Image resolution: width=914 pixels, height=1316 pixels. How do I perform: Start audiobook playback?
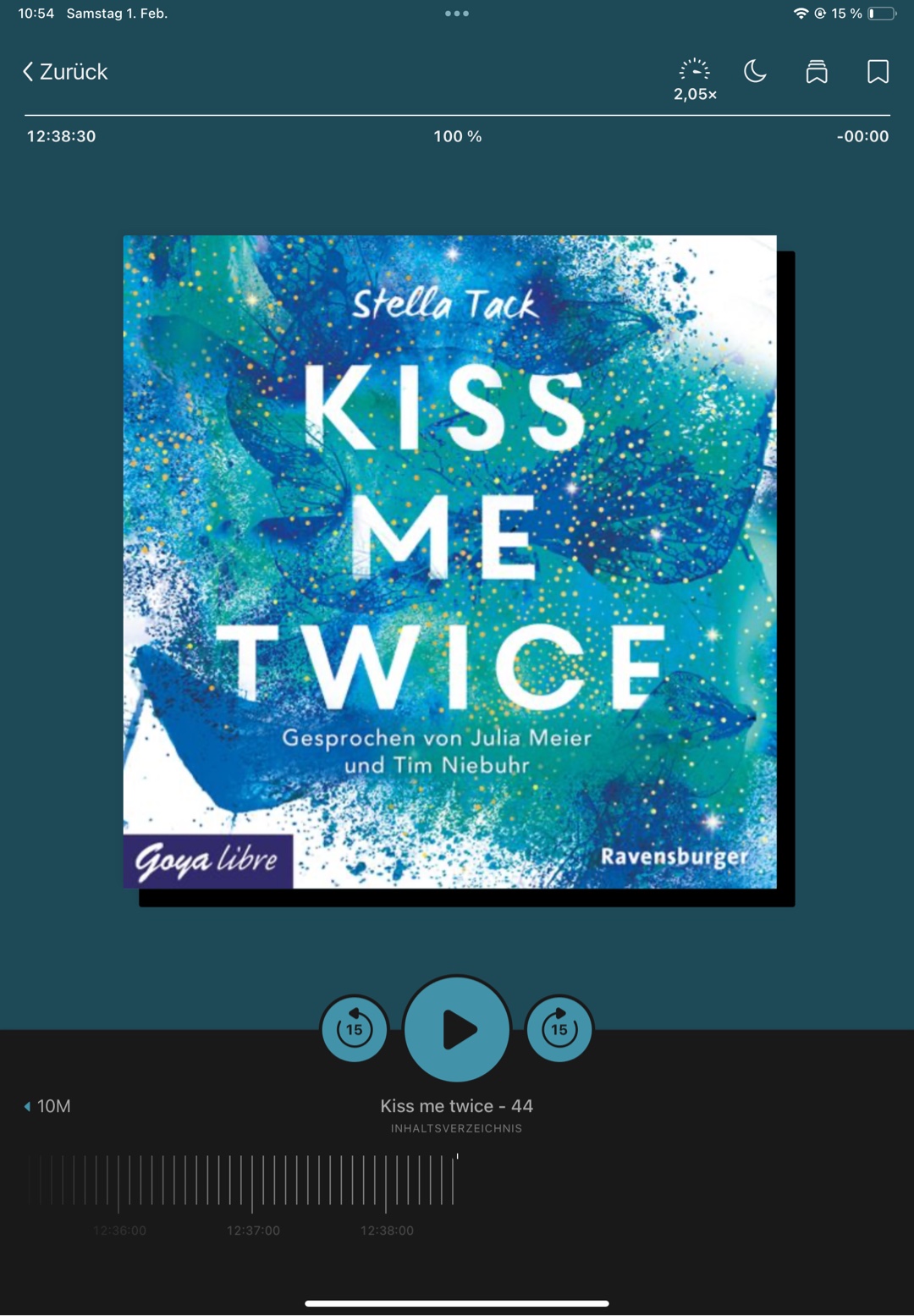click(x=457, y=1029)
